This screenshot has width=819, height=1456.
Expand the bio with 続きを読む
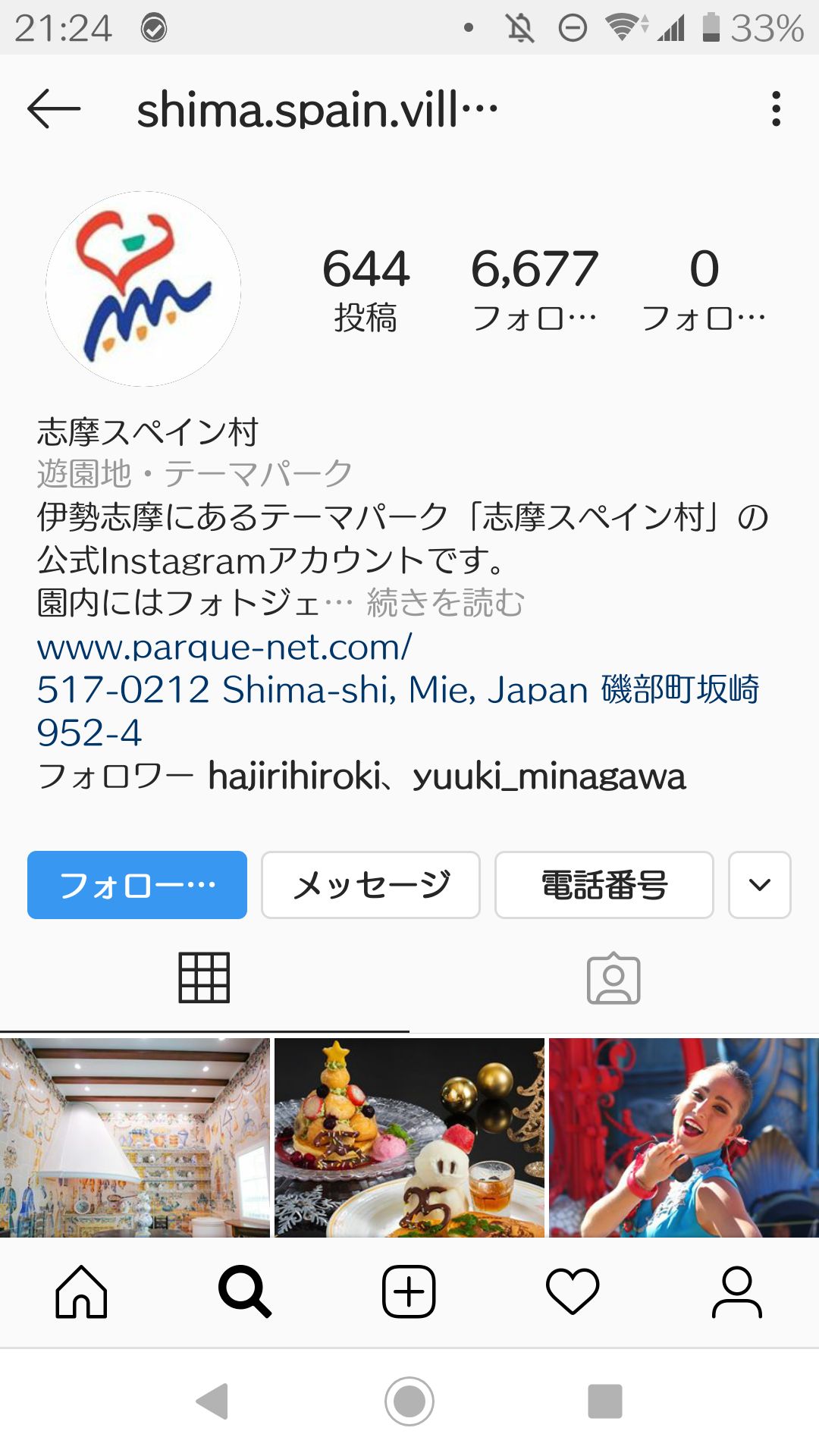446,604
